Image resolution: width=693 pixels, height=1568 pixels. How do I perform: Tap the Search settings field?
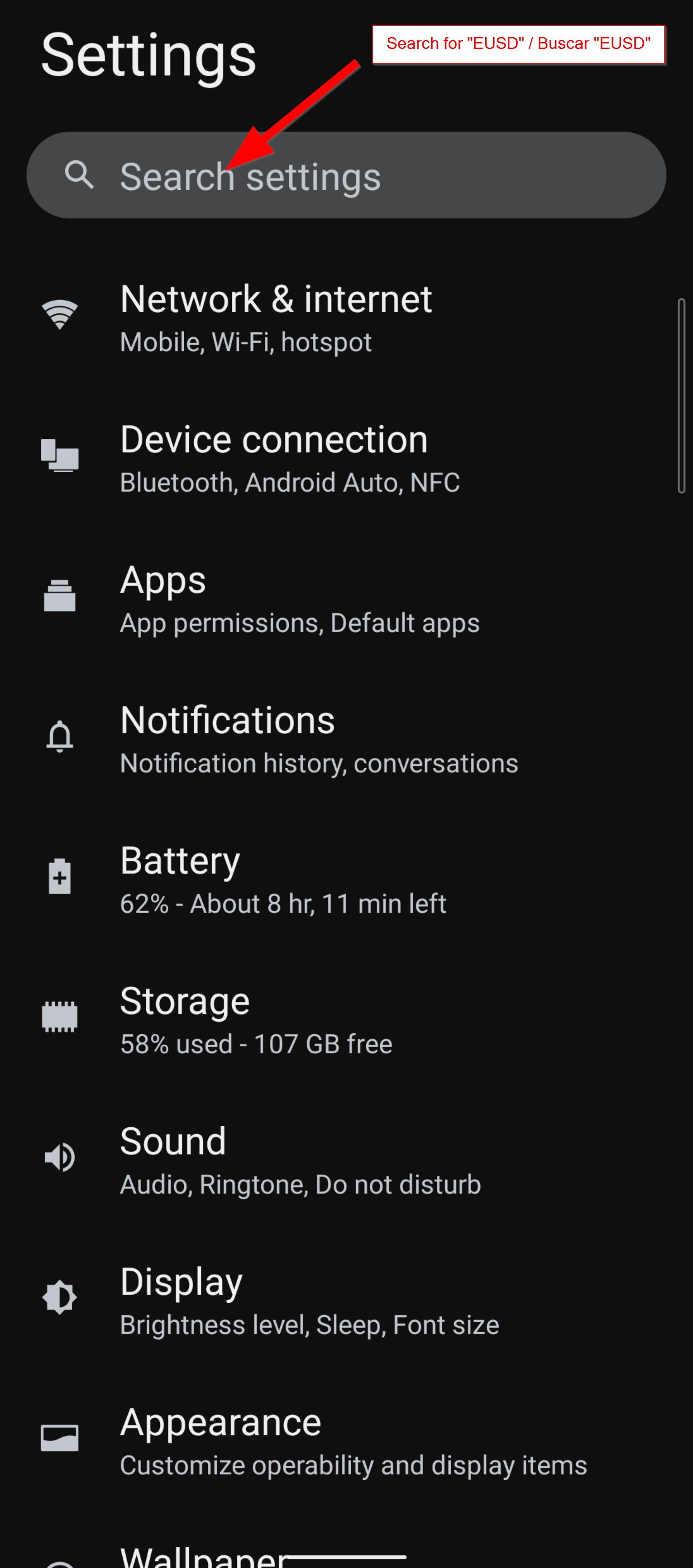(x=346, y=176)
